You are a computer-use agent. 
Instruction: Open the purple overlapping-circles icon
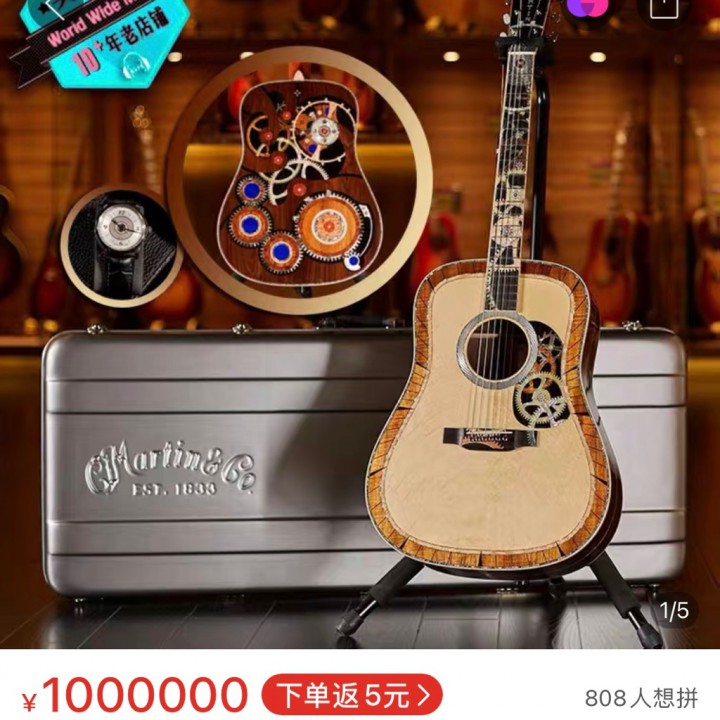585,6
